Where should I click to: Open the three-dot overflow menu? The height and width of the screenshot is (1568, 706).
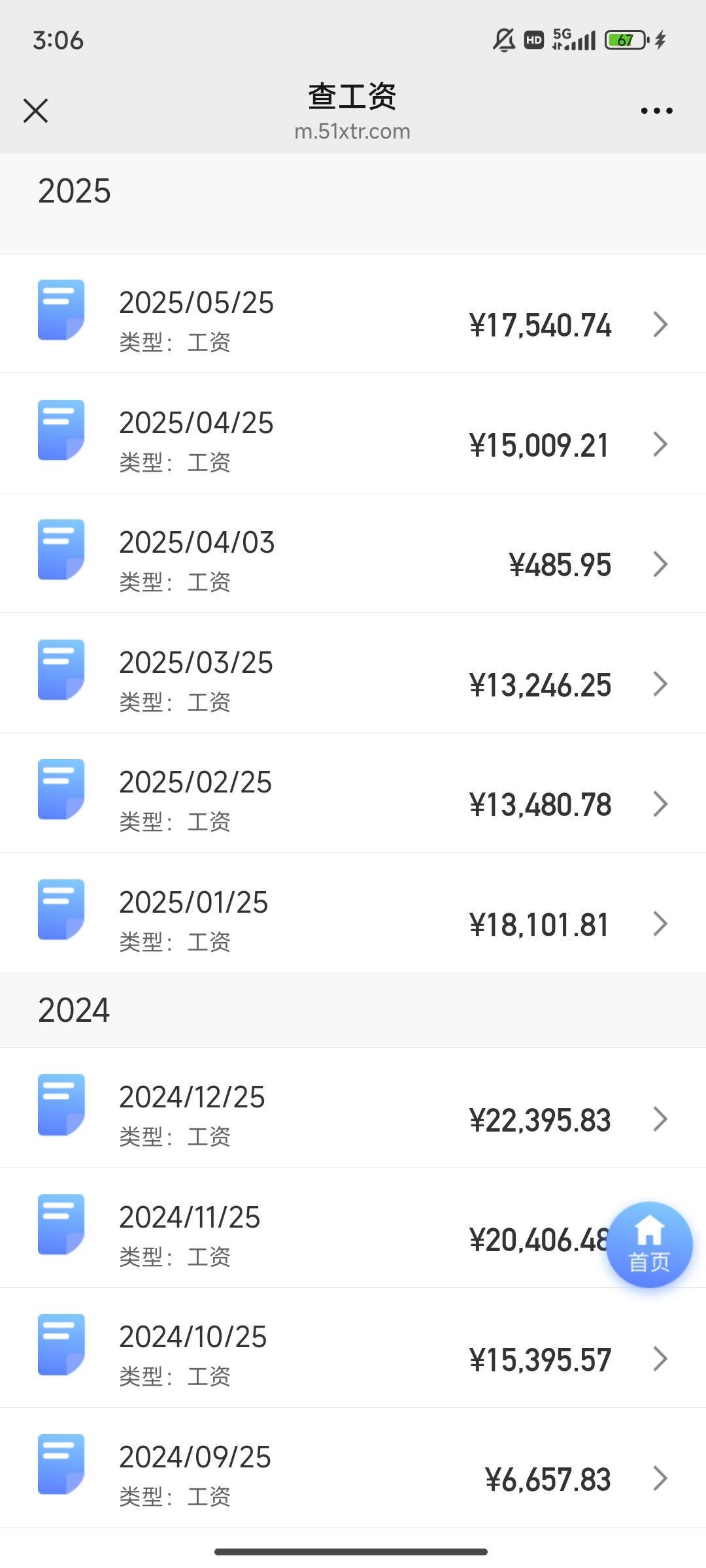point(656,111)
